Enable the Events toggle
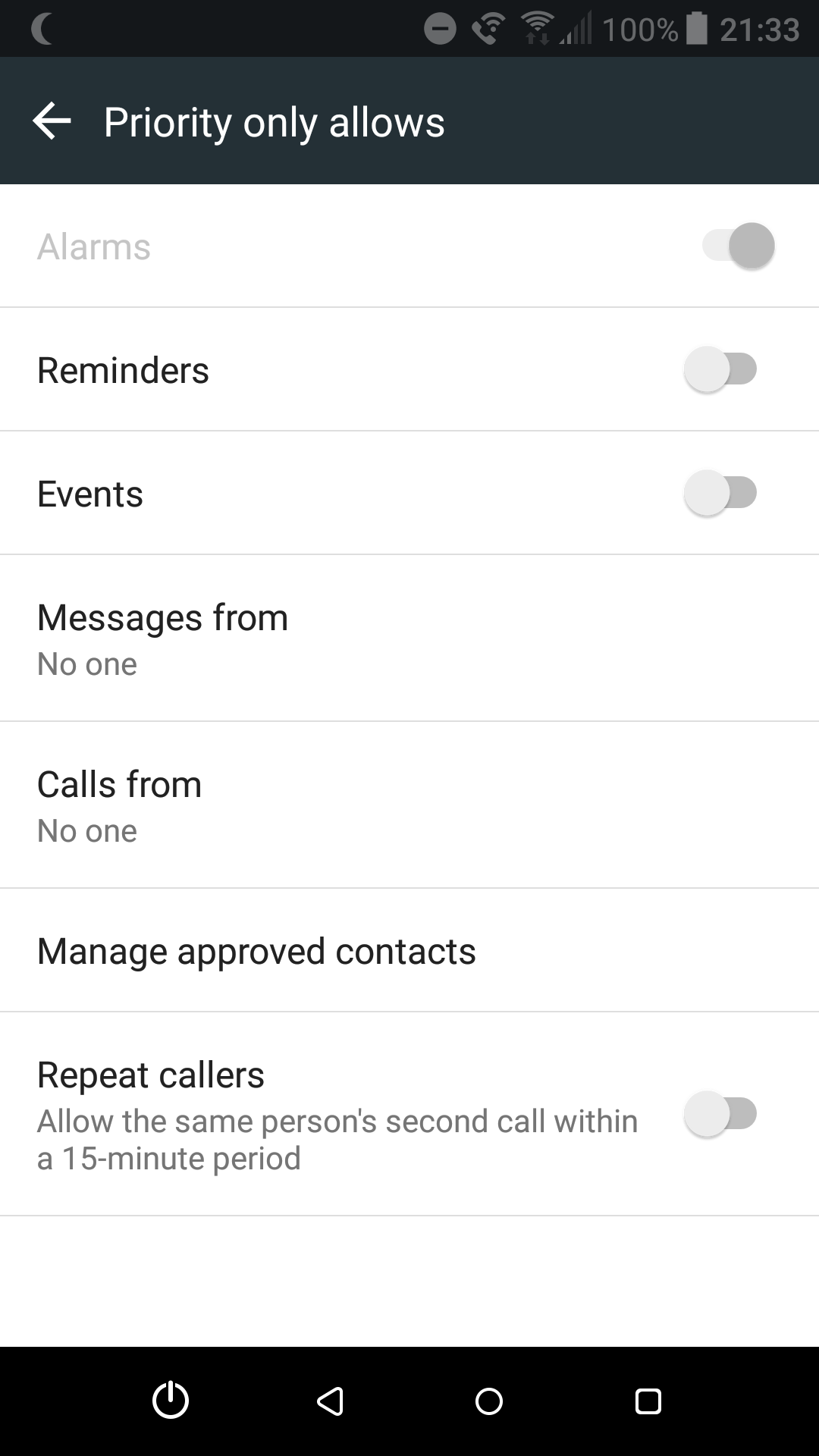The image size is (819, 1456). point(720,493)
